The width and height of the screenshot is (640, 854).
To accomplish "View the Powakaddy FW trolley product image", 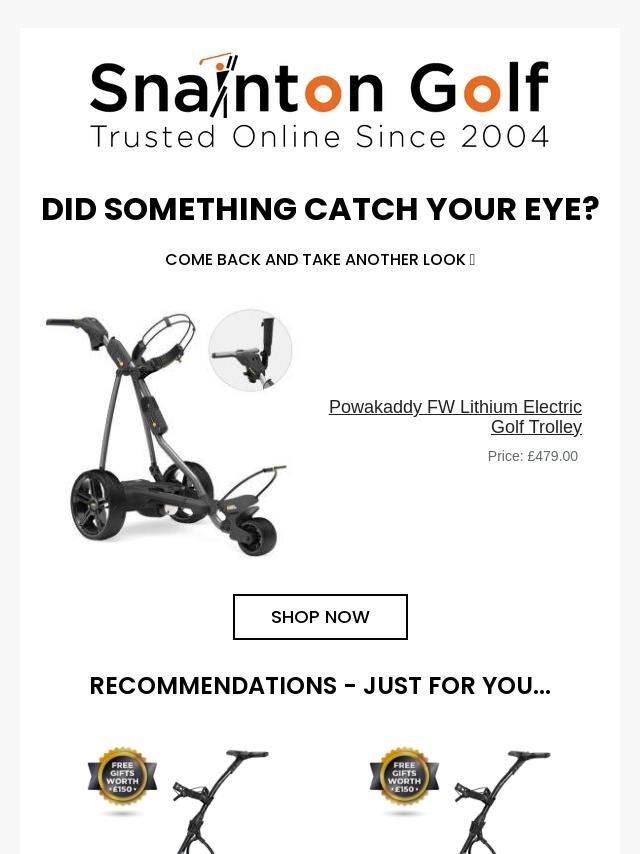I will pyautogui.click(x=169, y=432).
